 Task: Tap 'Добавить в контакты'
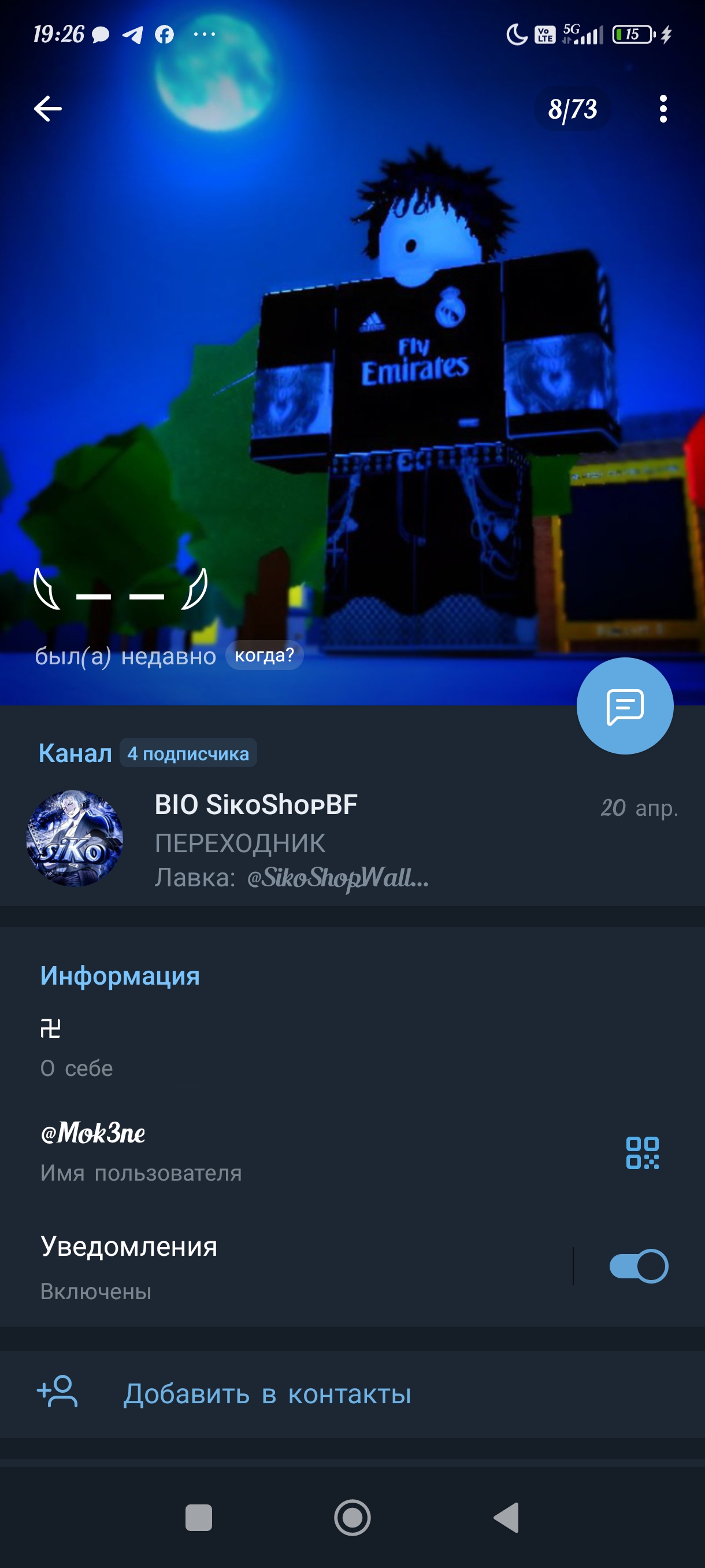click(268, 1394)
